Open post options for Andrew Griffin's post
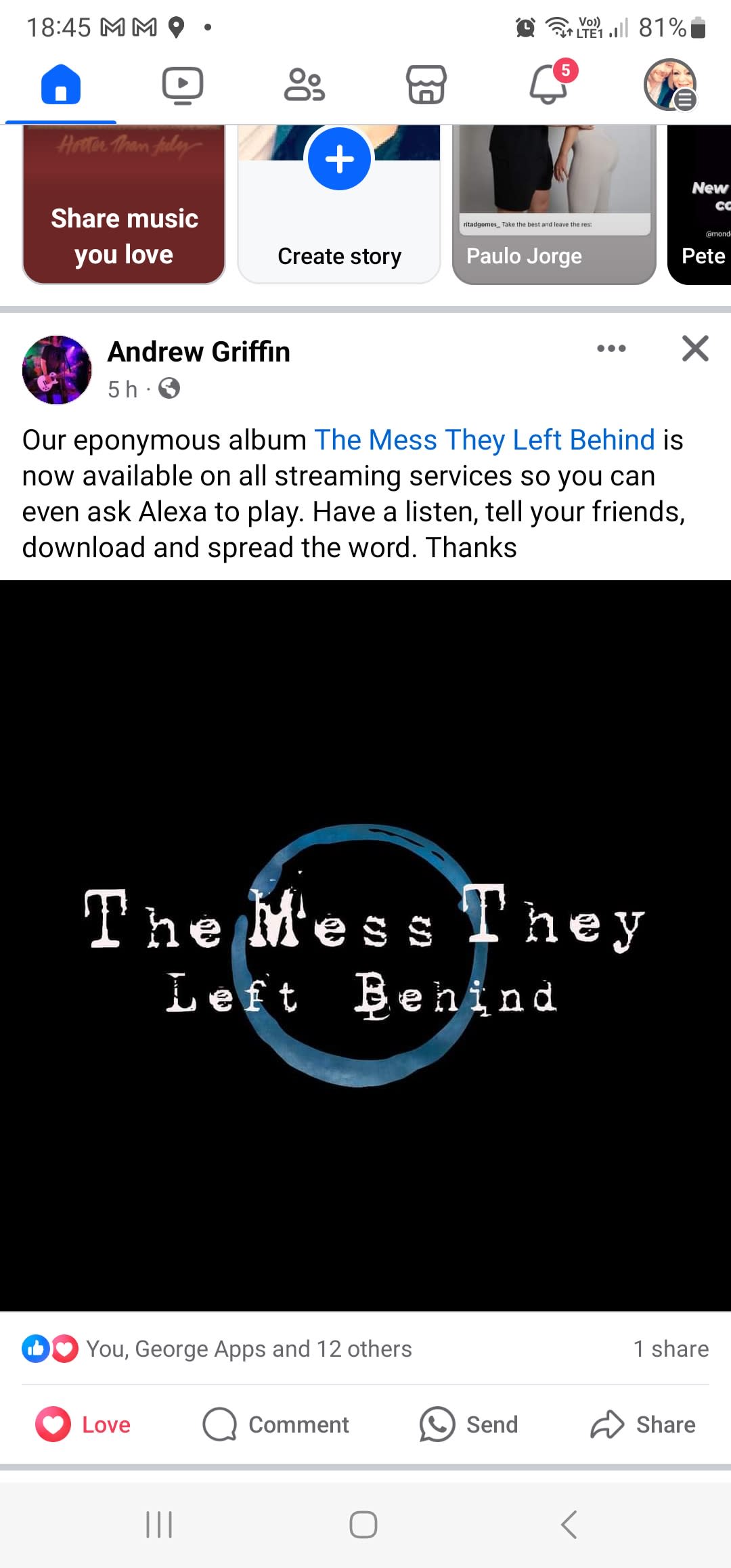This screenshot has height=1568, width=731. pos(612,349)
